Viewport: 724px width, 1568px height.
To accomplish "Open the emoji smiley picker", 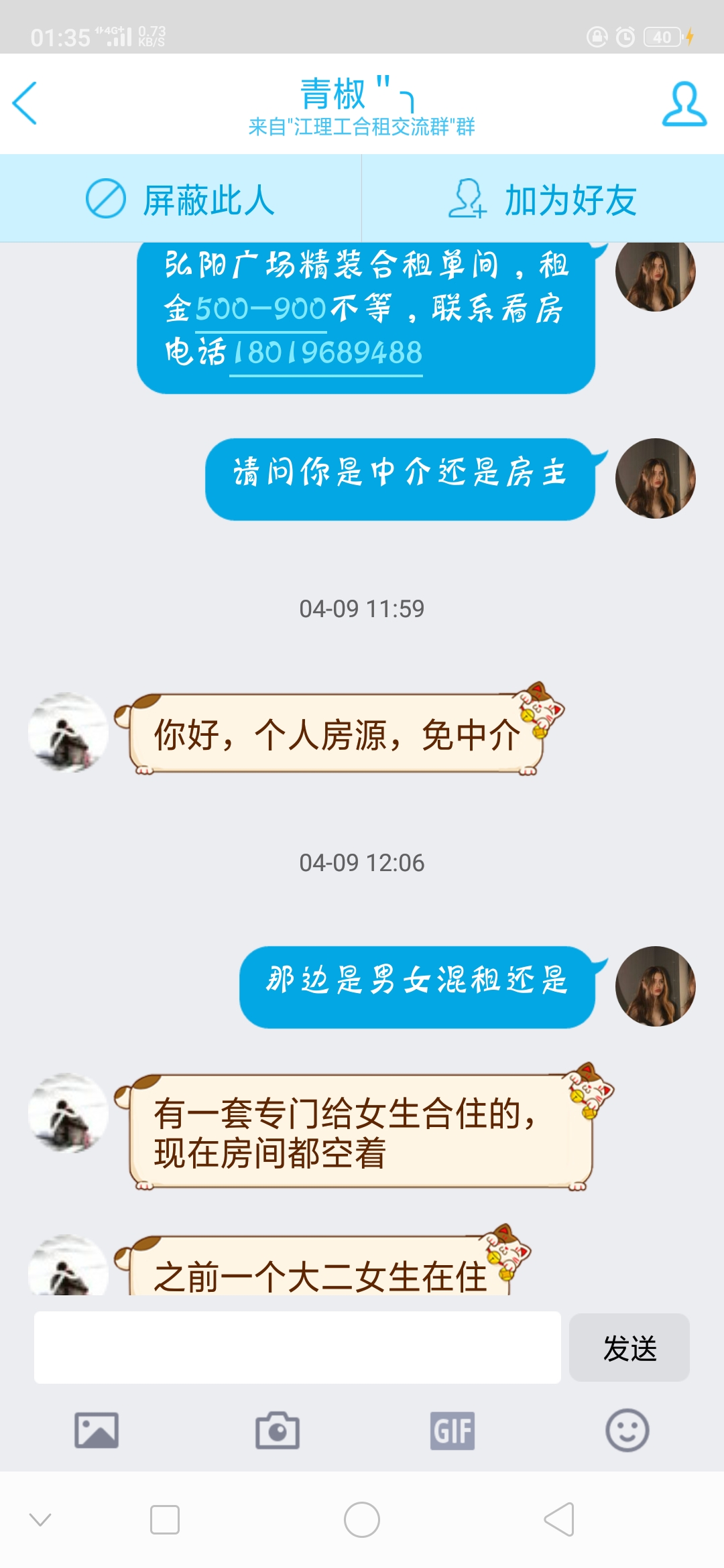I will [x=627, y=1431].
